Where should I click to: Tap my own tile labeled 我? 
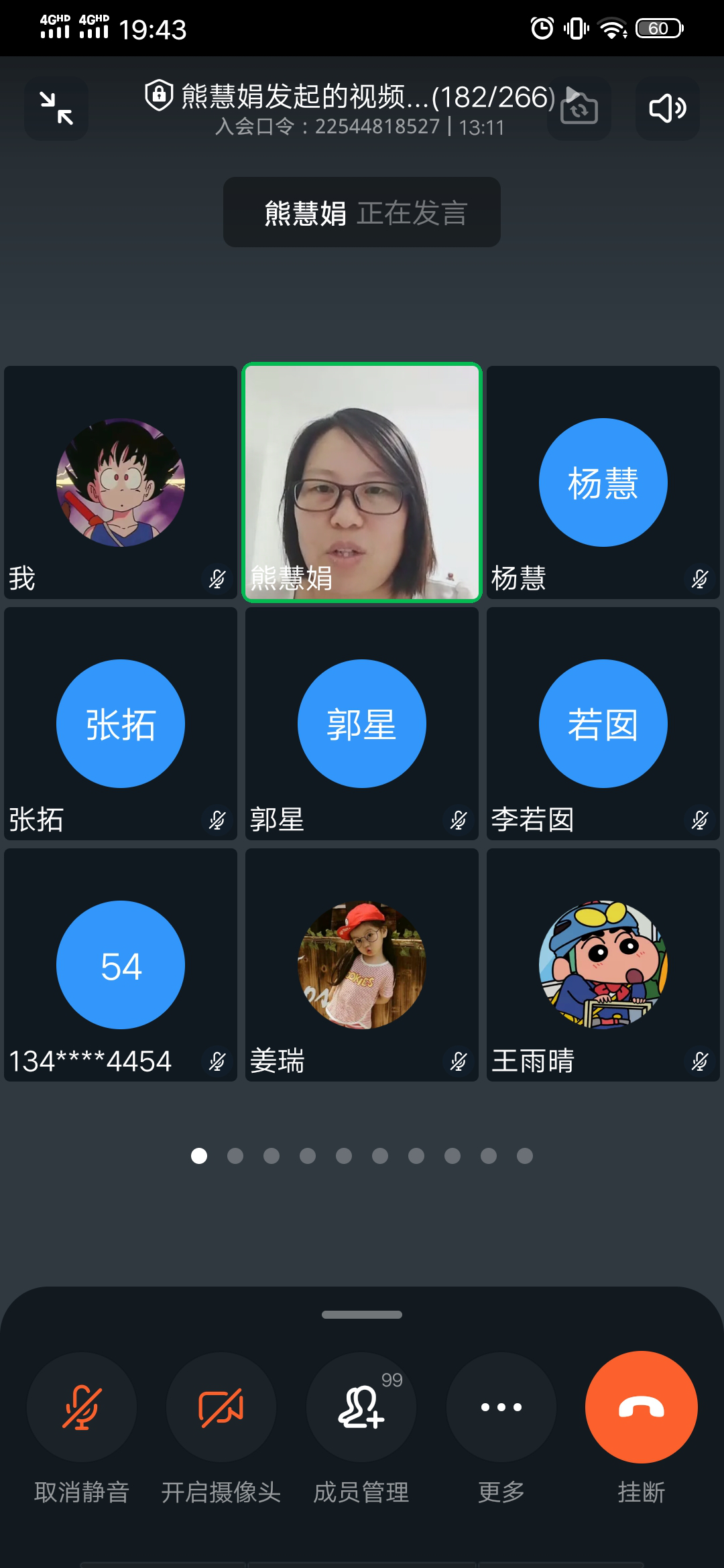point(121,482)
